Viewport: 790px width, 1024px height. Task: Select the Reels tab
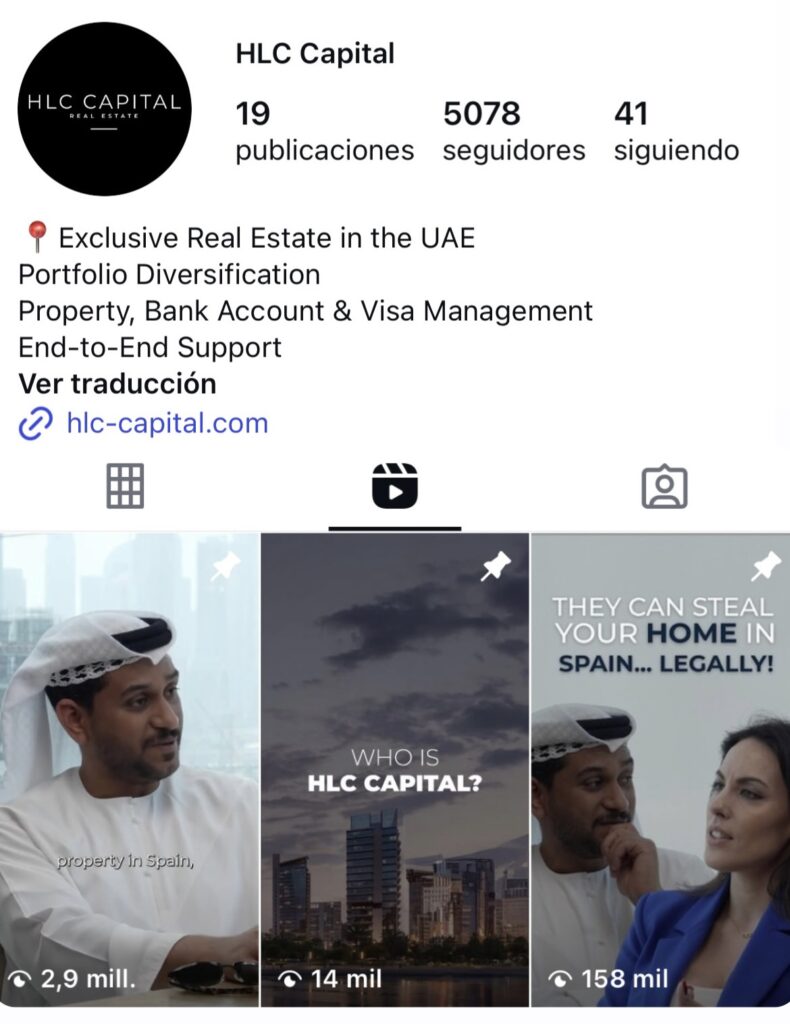coord(394,487)
